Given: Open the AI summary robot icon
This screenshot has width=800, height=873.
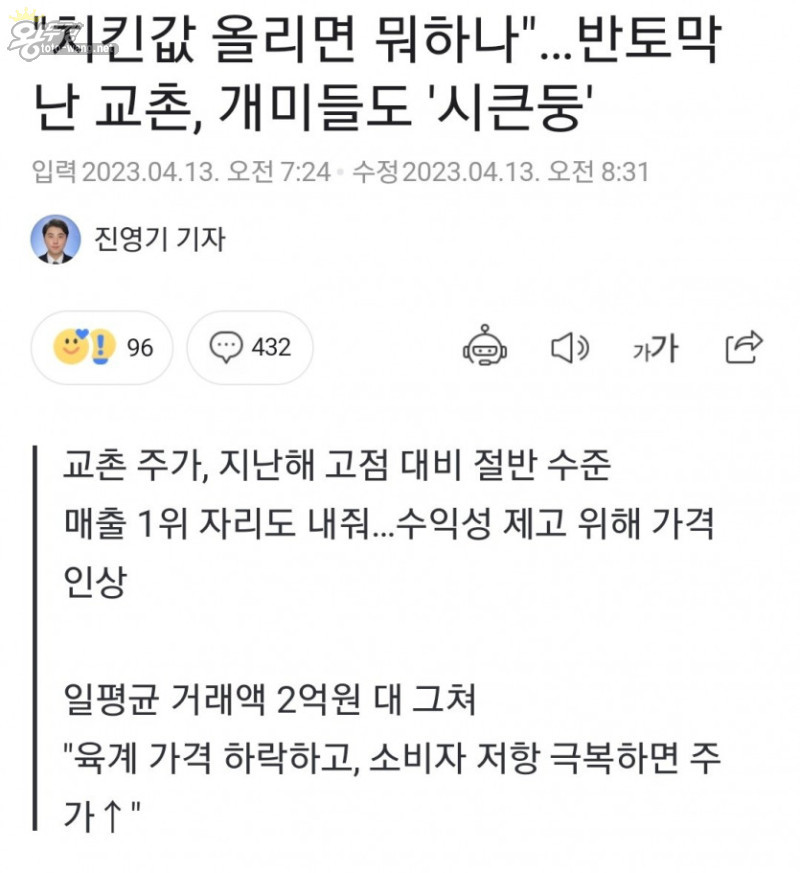Looking at the screenshot, I should coord(485,347).
